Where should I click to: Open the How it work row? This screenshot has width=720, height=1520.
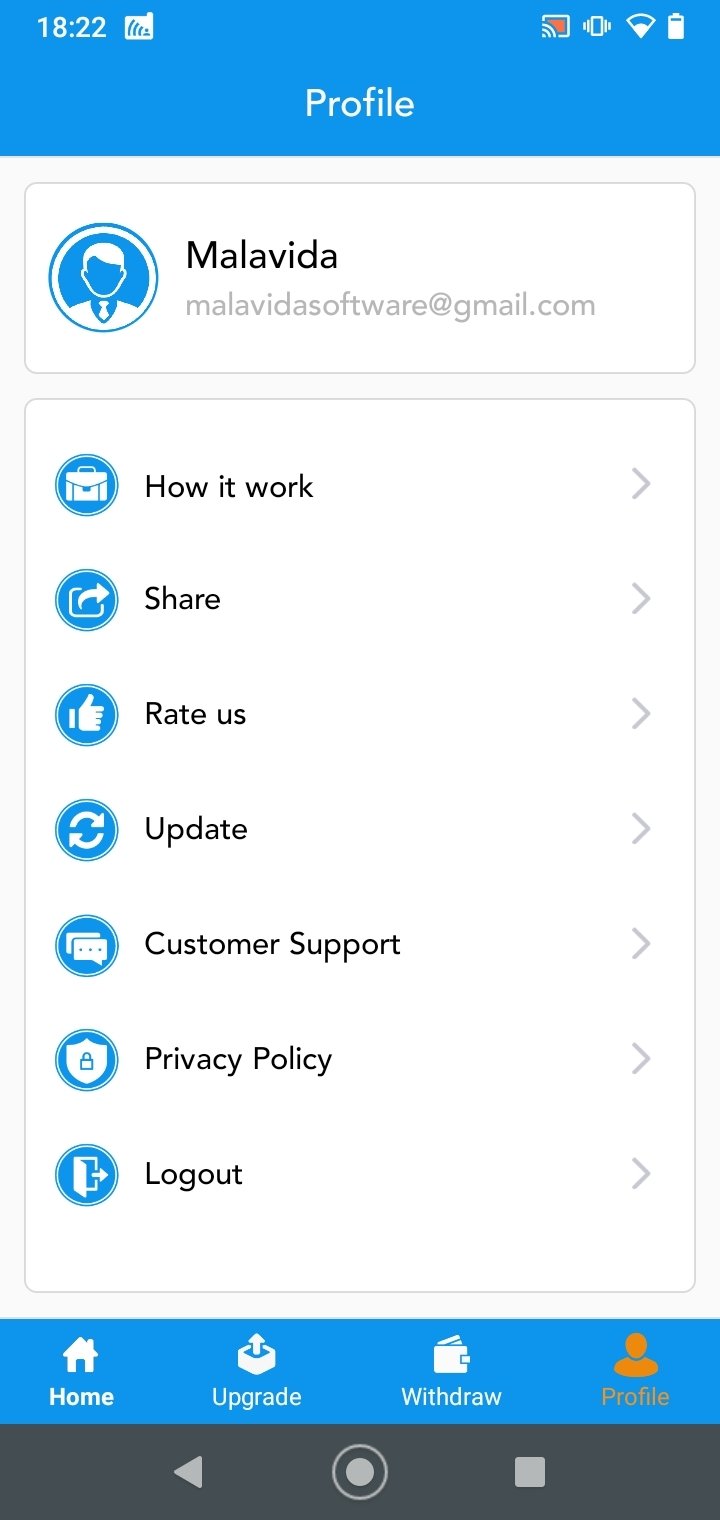point(359,486)
